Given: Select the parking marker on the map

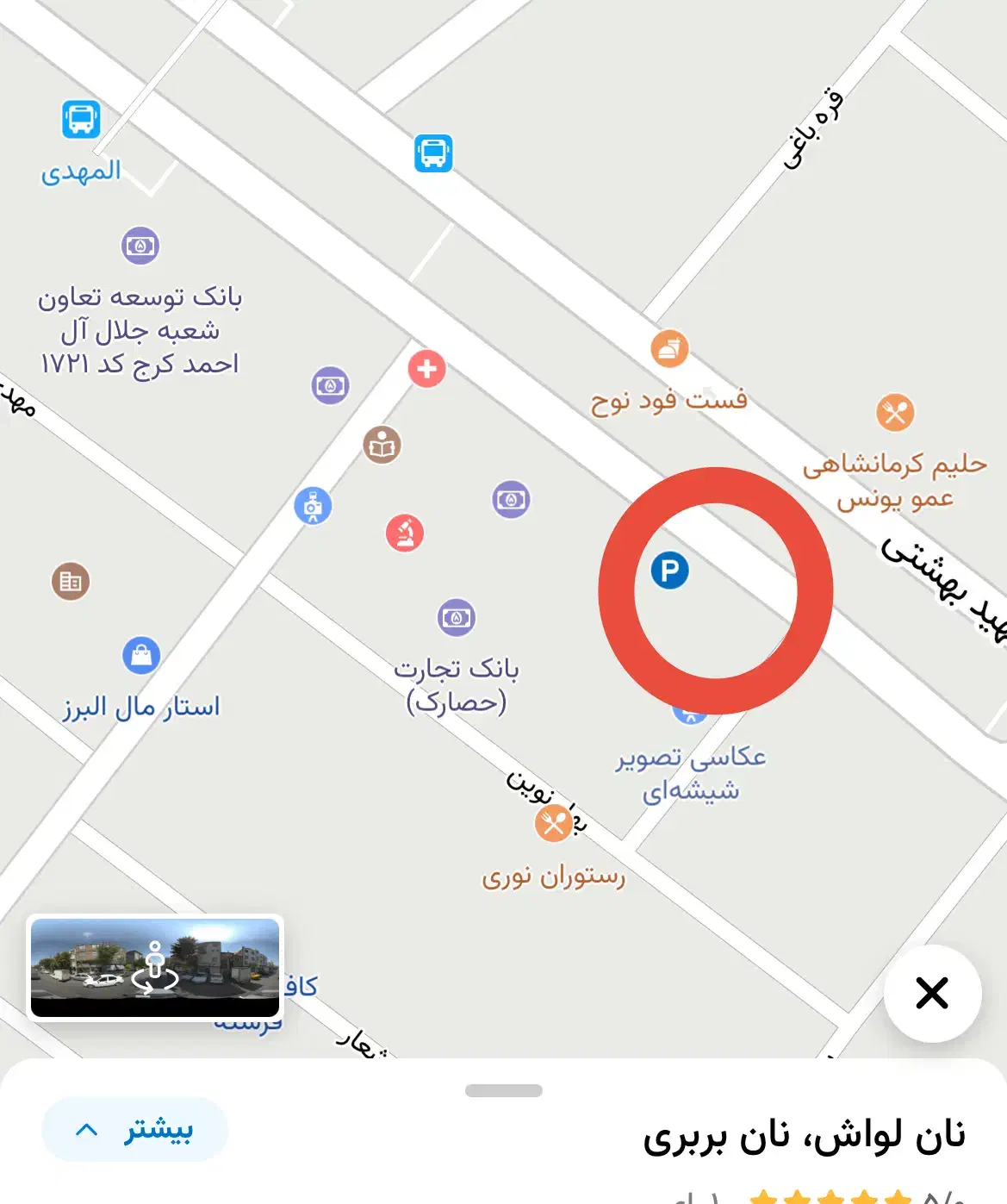Looking at the screenshot, I should (x=669, y=571).
